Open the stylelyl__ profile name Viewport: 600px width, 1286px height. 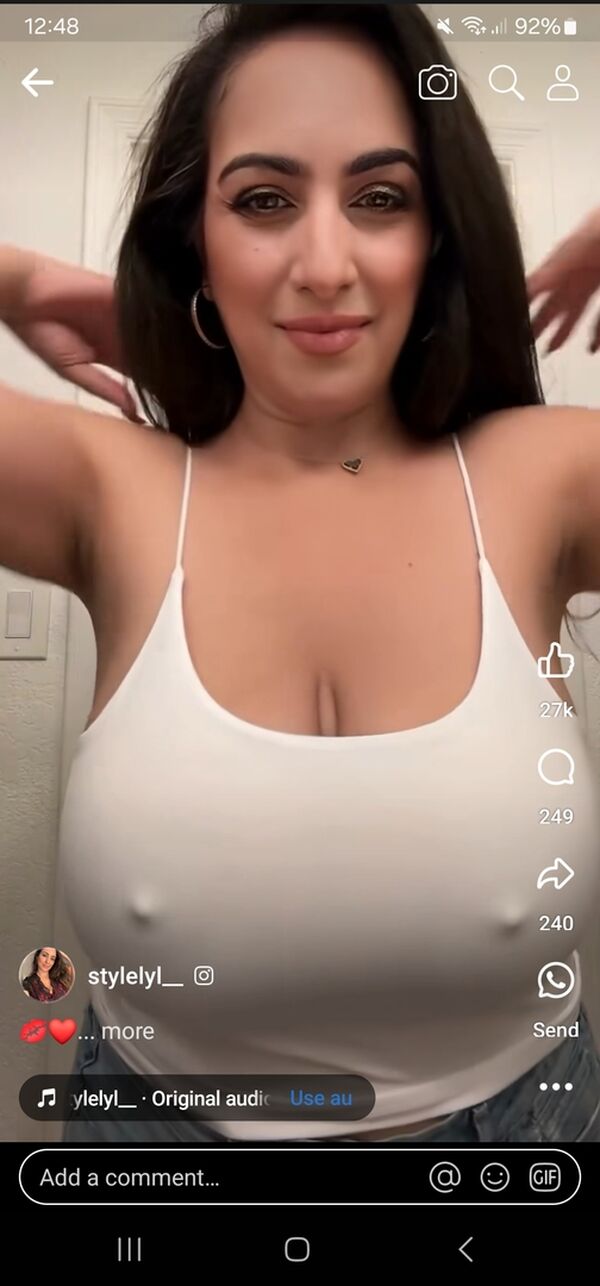[136, 976]
